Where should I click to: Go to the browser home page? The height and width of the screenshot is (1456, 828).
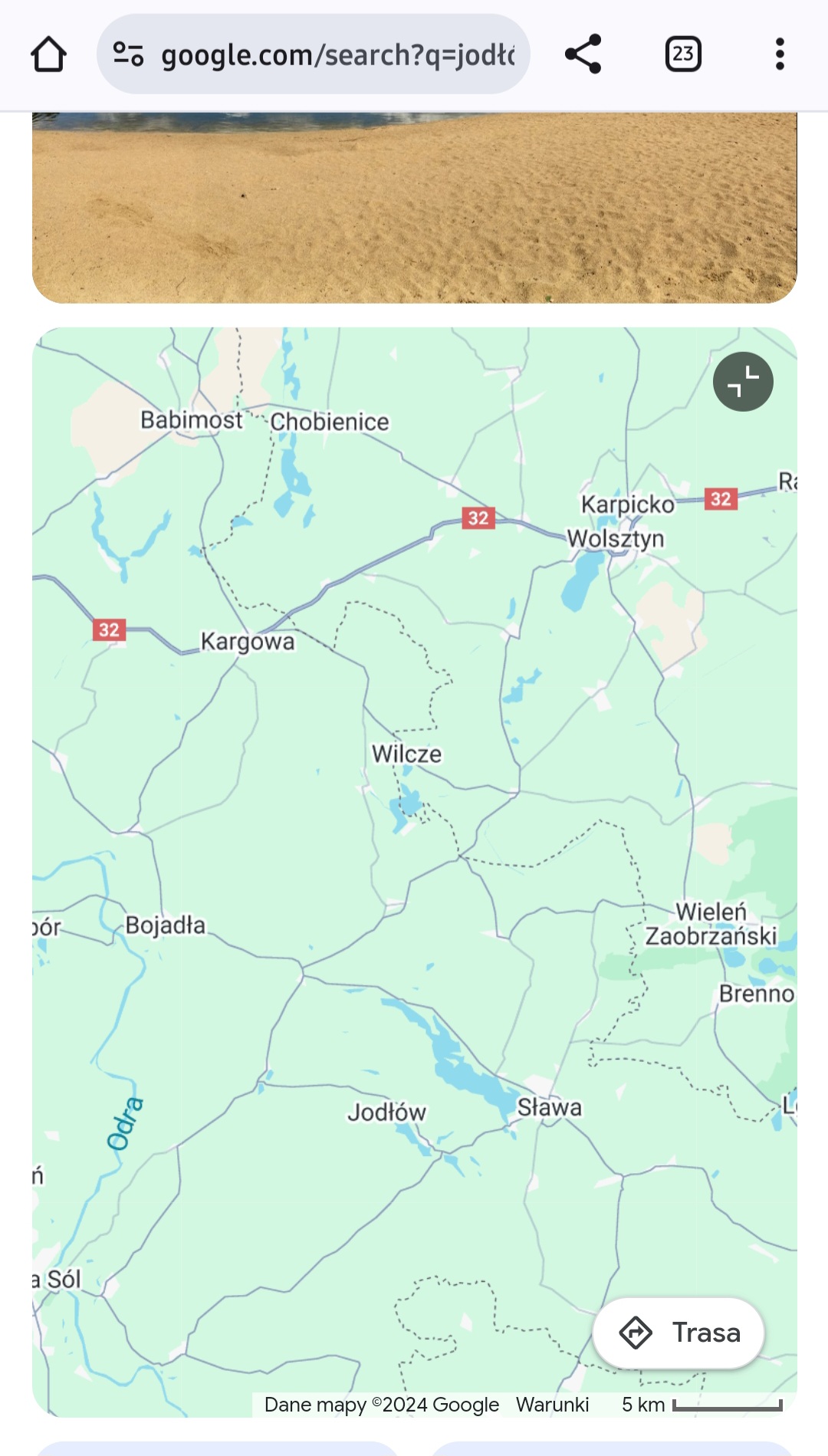click(48, 54)
